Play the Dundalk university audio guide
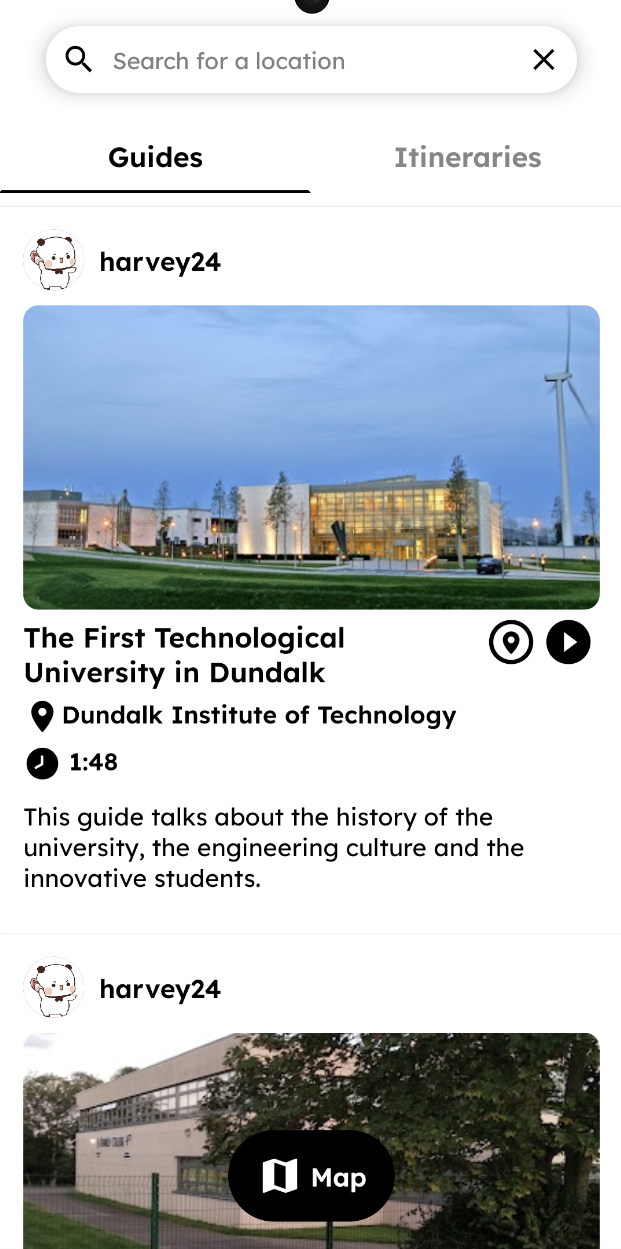 pos(568,642)
